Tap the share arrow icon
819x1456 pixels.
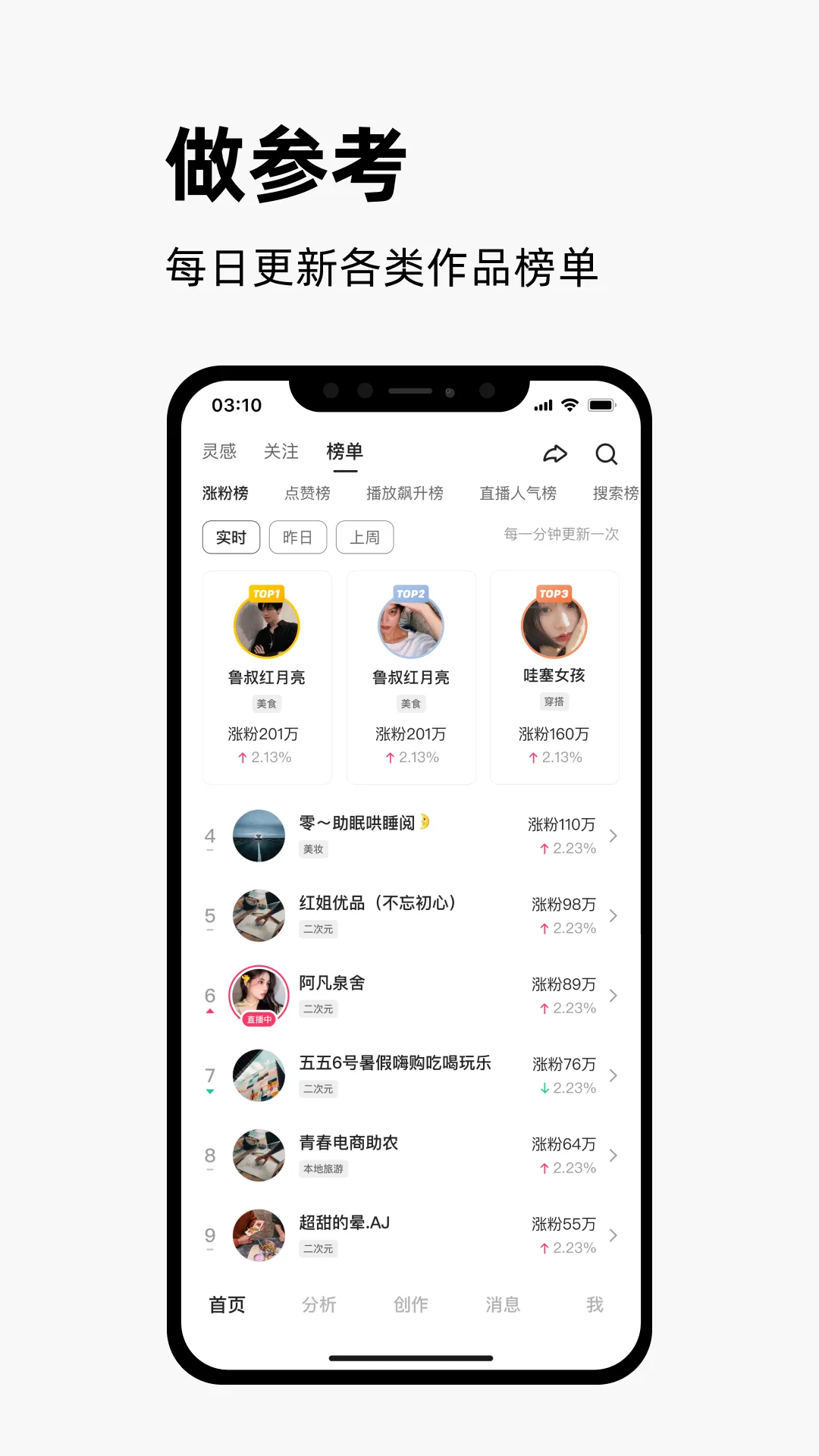pos(556,453)
